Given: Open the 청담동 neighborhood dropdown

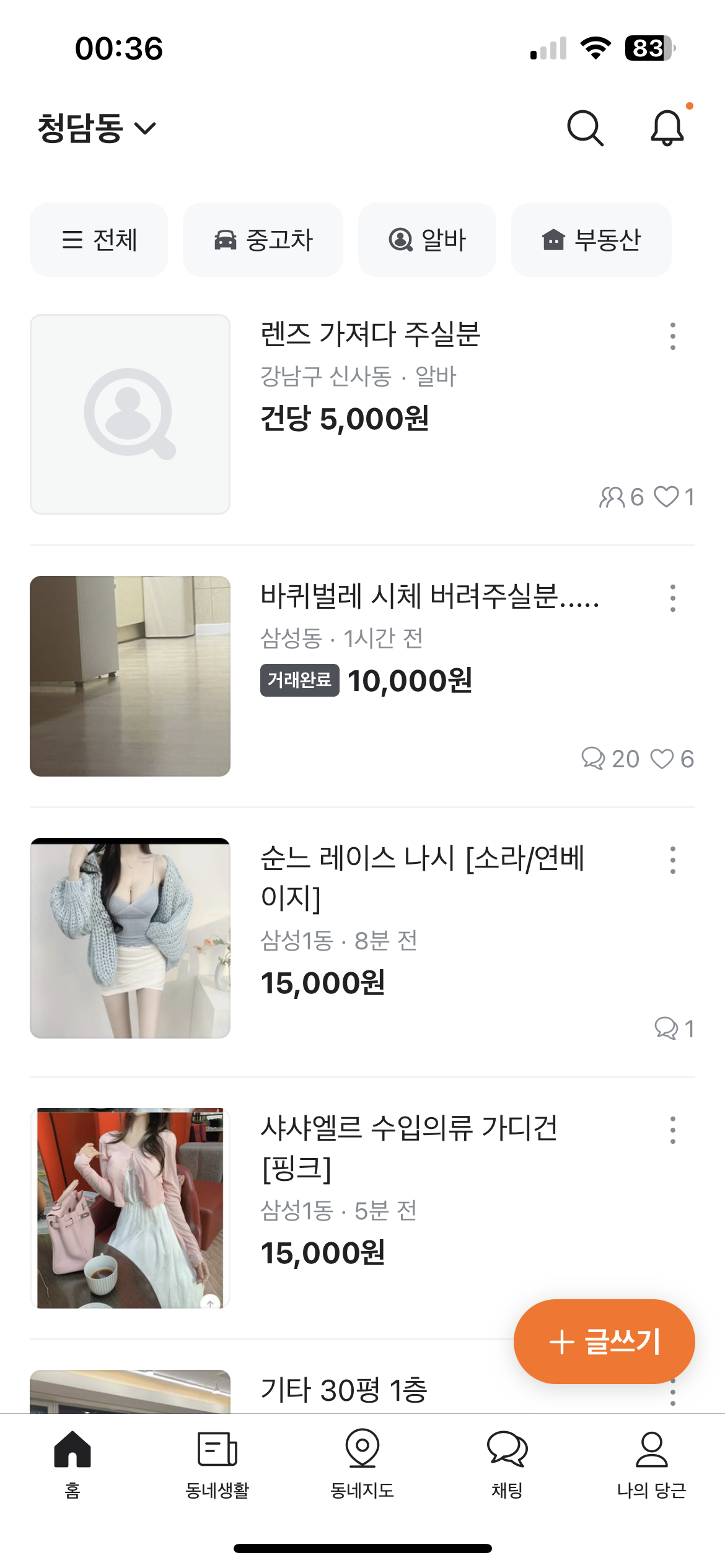Looking at the screenshot, I should click(x=97, y=128).
